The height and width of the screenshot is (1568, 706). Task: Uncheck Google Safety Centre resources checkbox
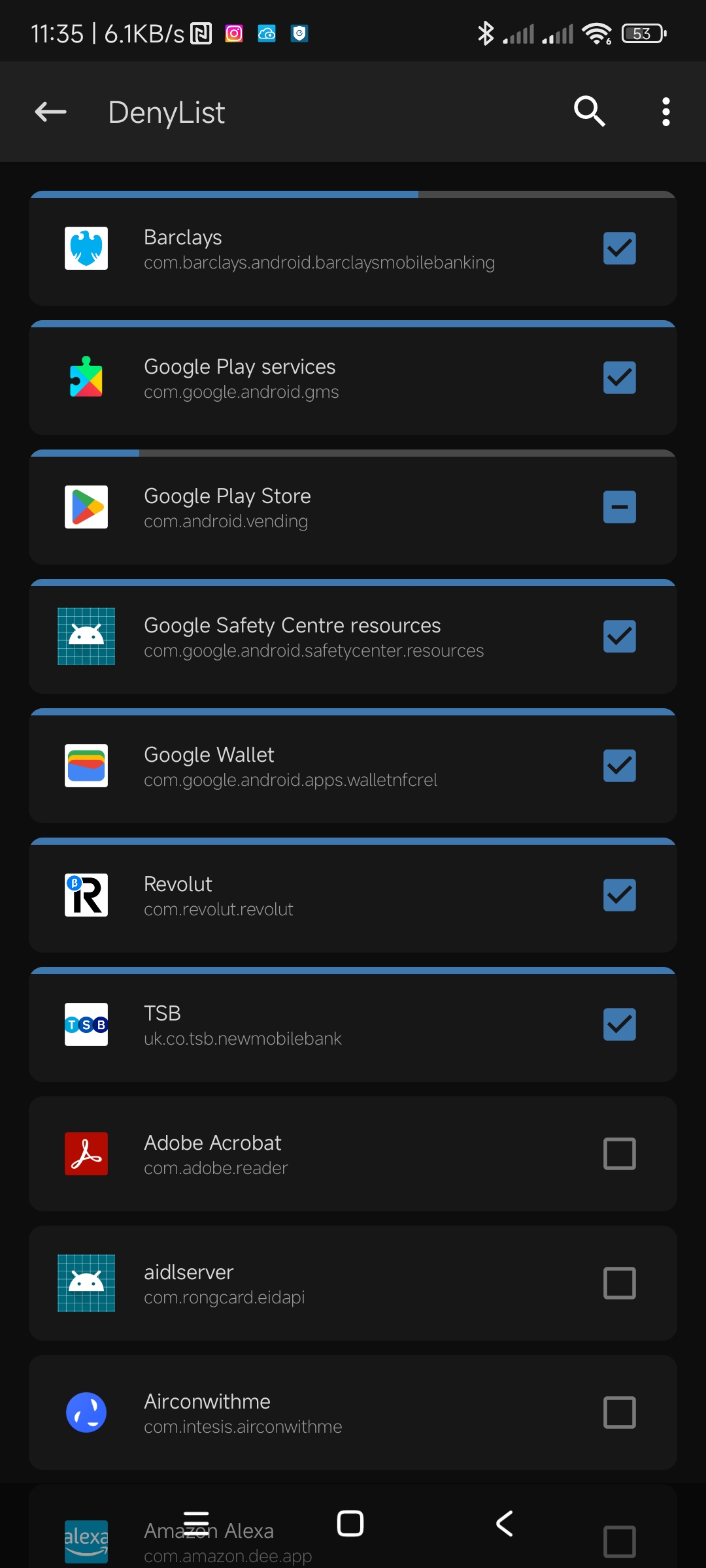(x=619, y=636)
